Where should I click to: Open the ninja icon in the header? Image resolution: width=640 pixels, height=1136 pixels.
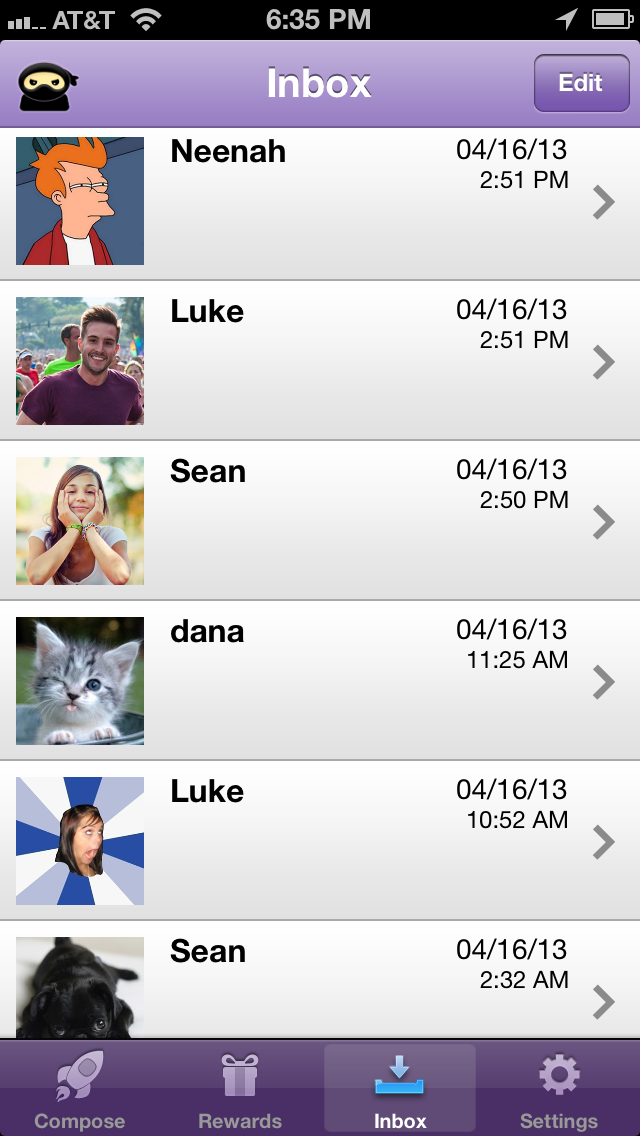pyautogui.click(x=48, y=85)
